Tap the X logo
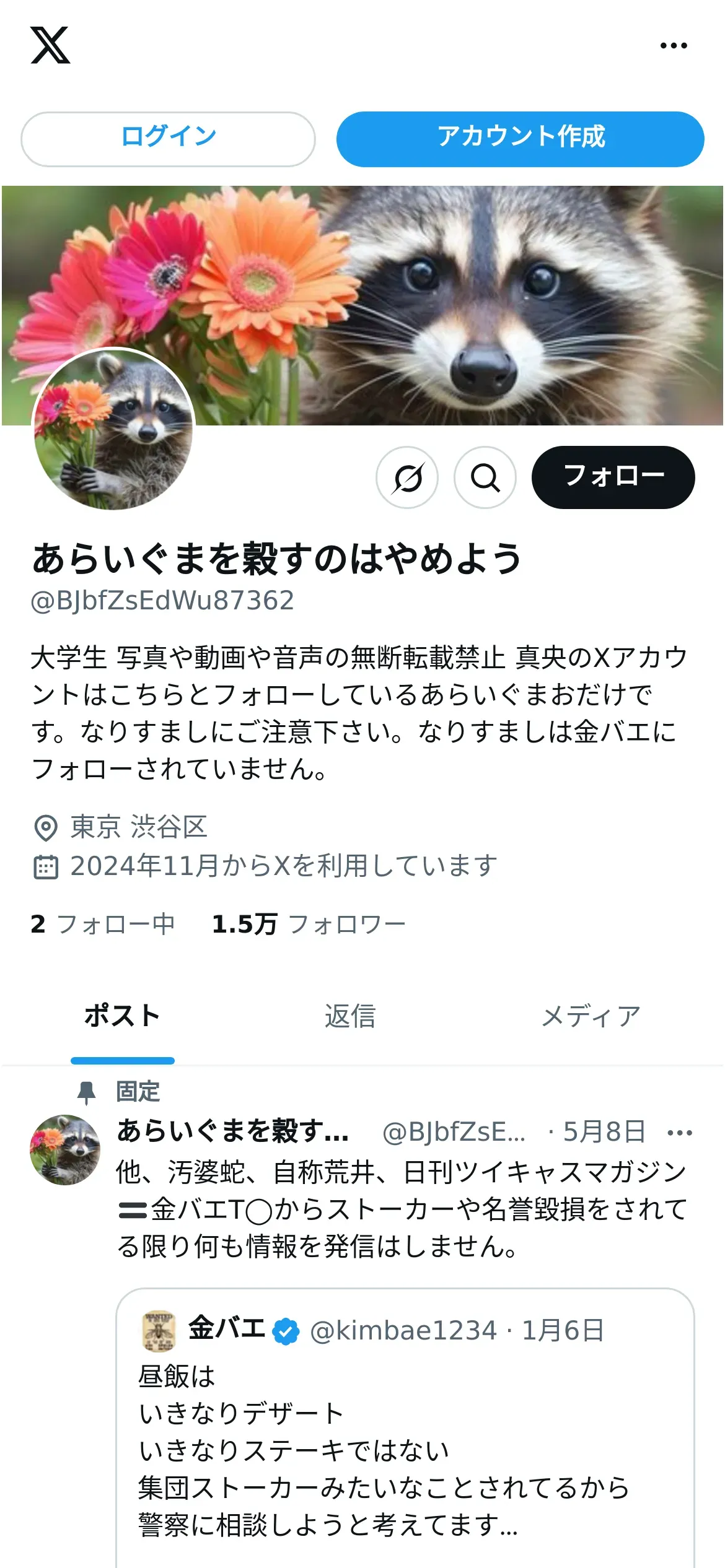 tap(50, 46)
